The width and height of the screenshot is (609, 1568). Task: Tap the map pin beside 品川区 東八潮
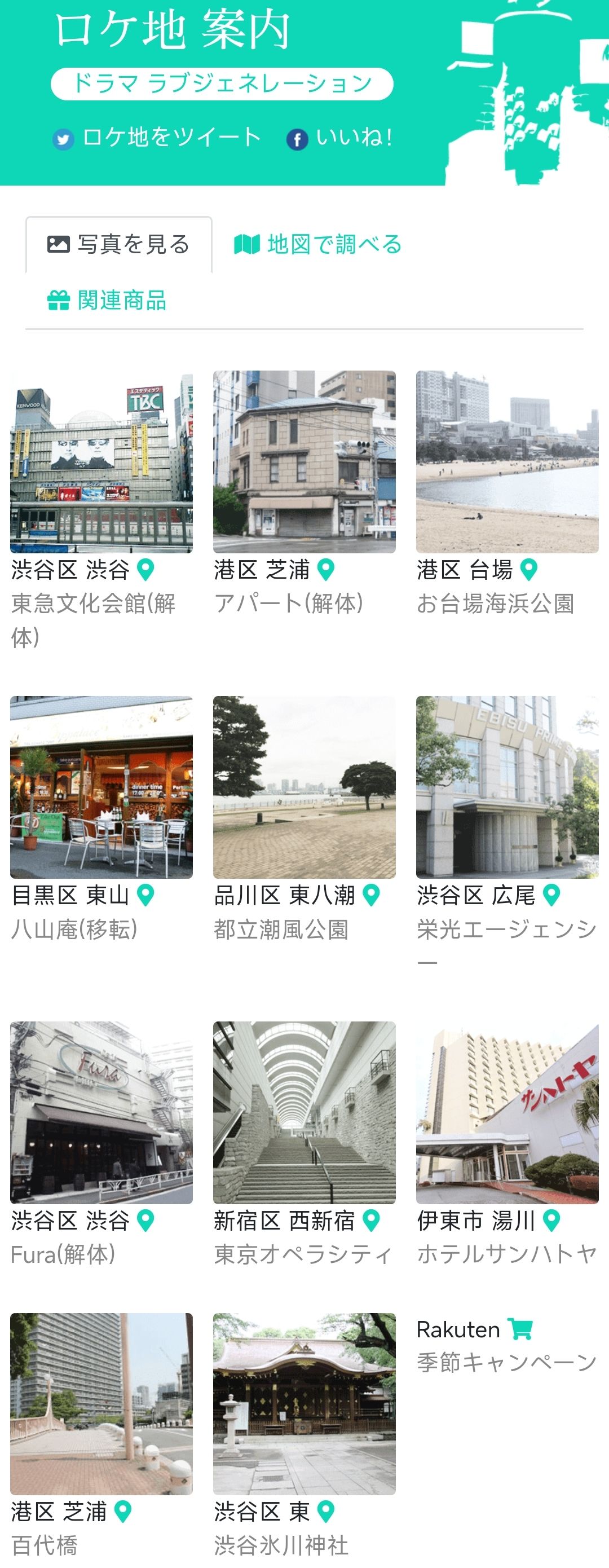click(x=371, y=895)
